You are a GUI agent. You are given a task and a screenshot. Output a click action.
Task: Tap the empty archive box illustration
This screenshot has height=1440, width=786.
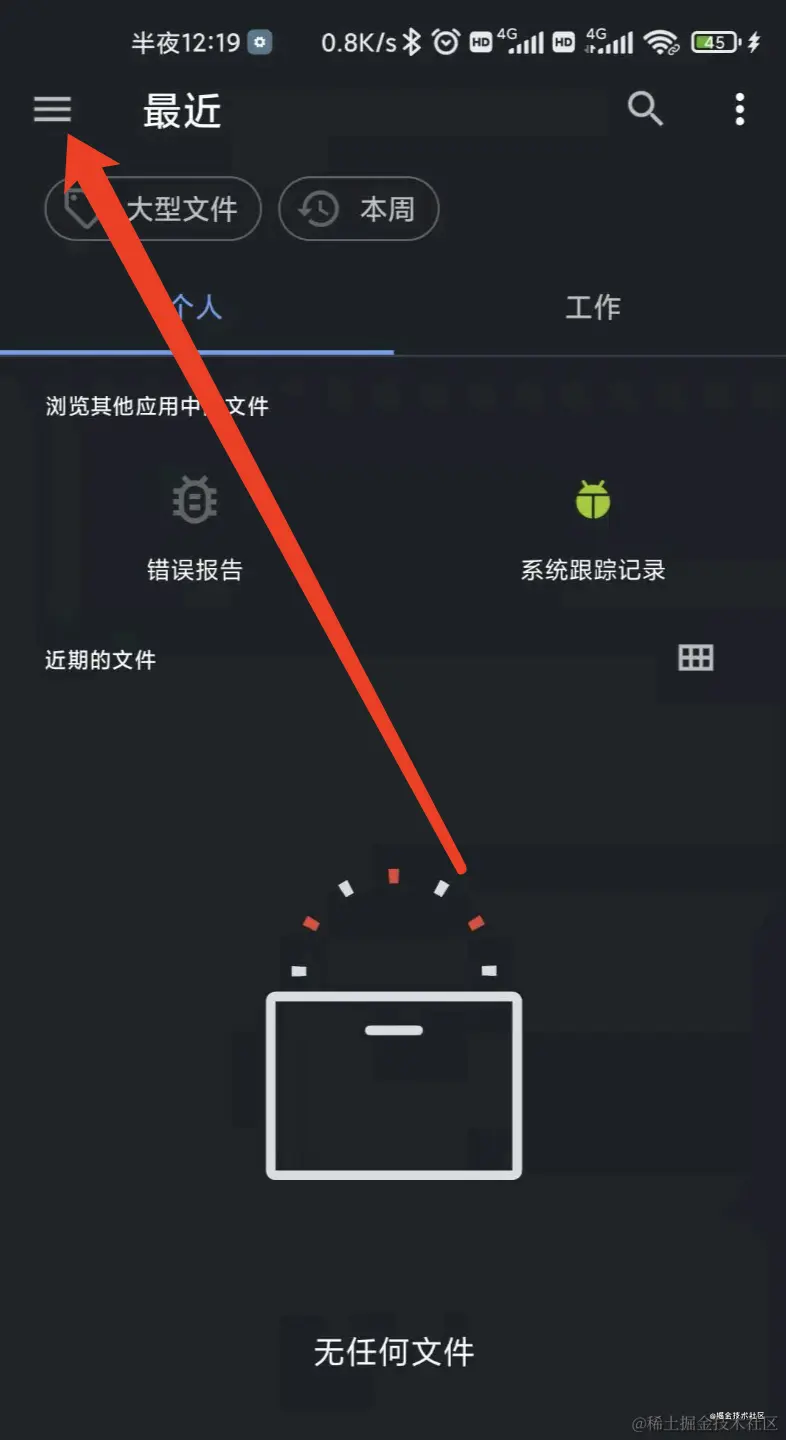[393, 1085]
